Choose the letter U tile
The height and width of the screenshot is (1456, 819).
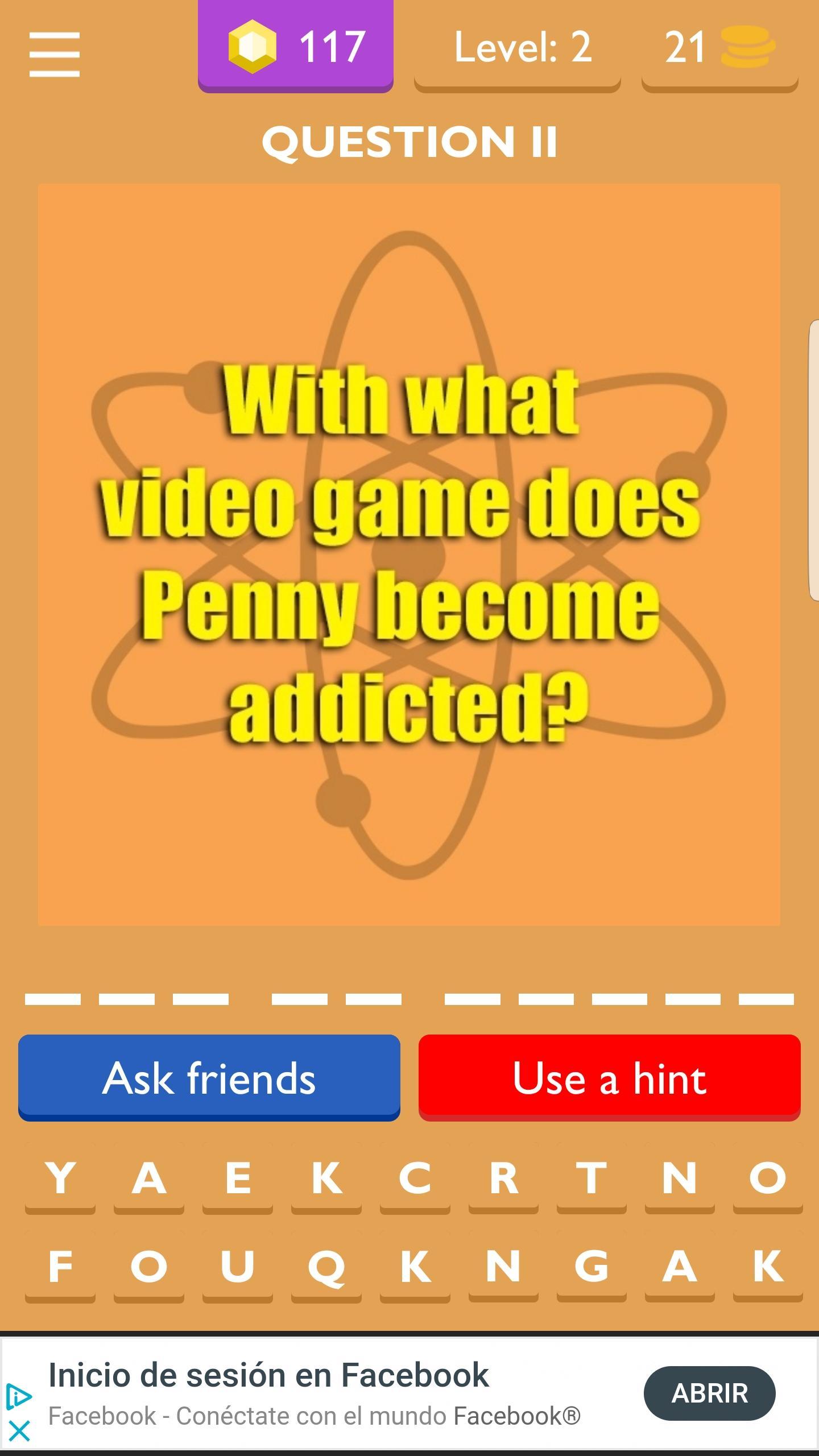point(238,1267)
